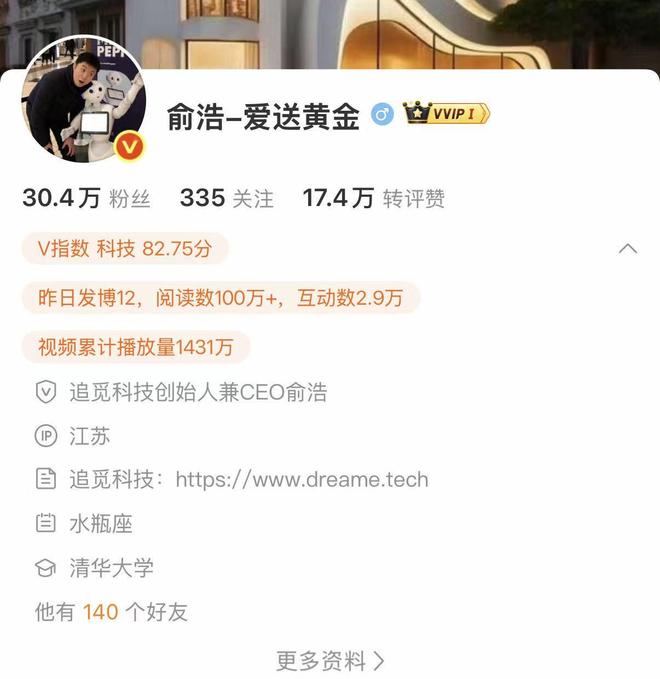View the 粉丝 followers list
Viewport: 660px width, 679px height.
pos(86,198)
